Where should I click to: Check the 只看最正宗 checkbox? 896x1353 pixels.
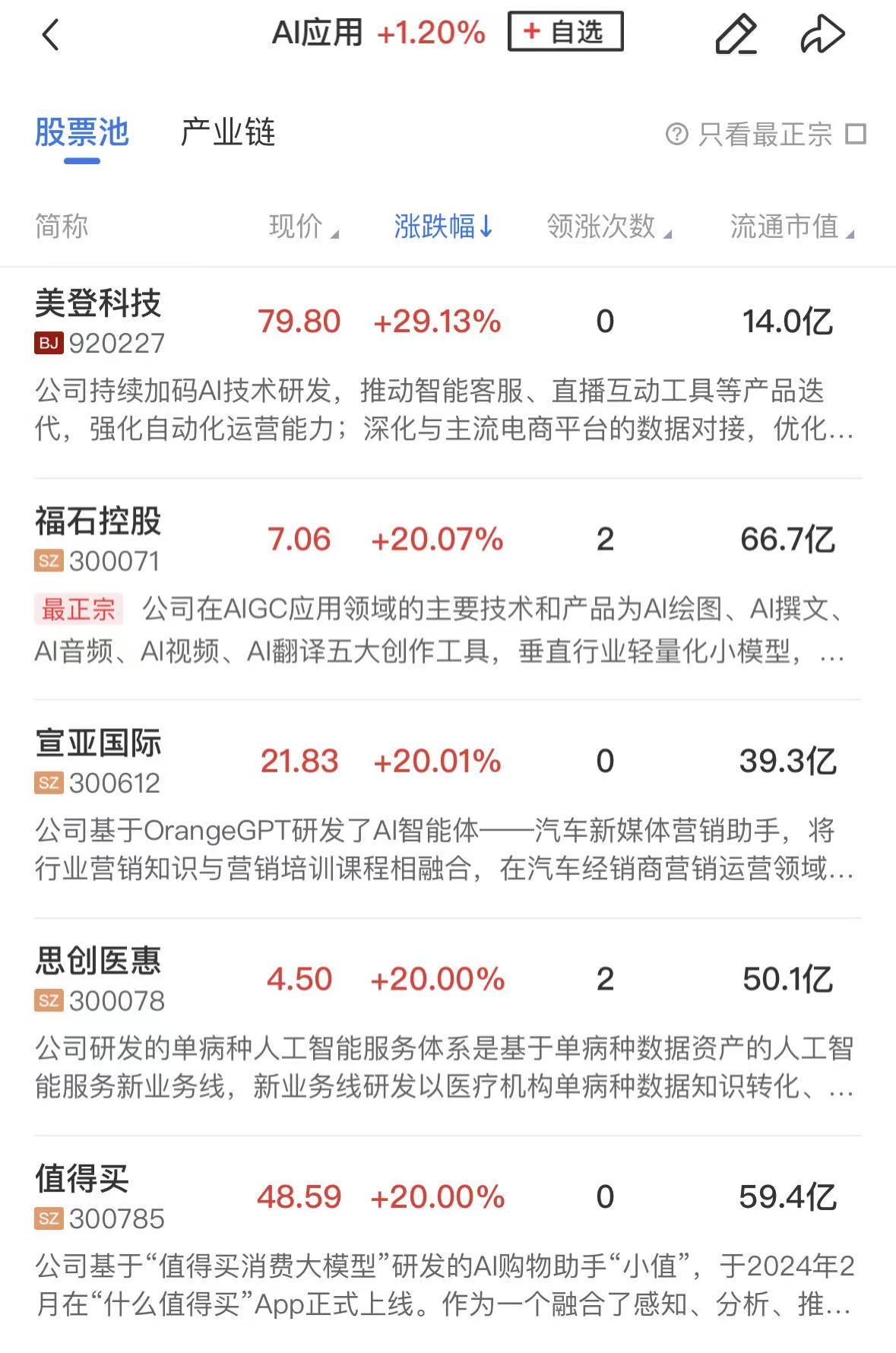[x=856, y=135]
